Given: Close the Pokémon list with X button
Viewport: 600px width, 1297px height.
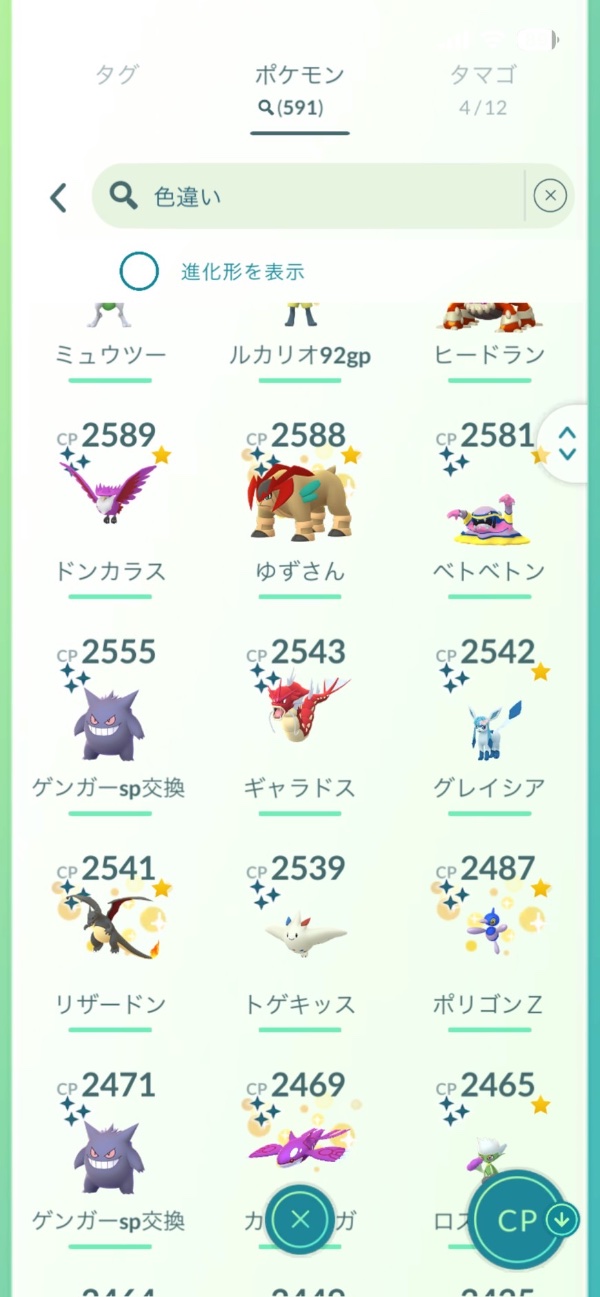Looking at the screenshot, I should [x=300, y=1219].
